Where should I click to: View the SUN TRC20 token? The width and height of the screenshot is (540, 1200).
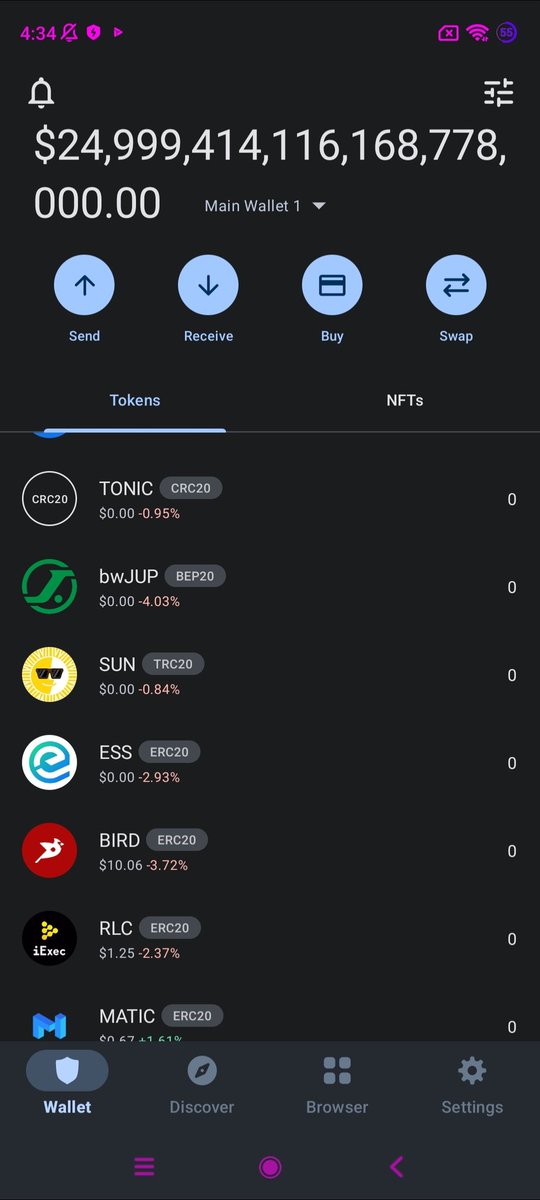270,675
